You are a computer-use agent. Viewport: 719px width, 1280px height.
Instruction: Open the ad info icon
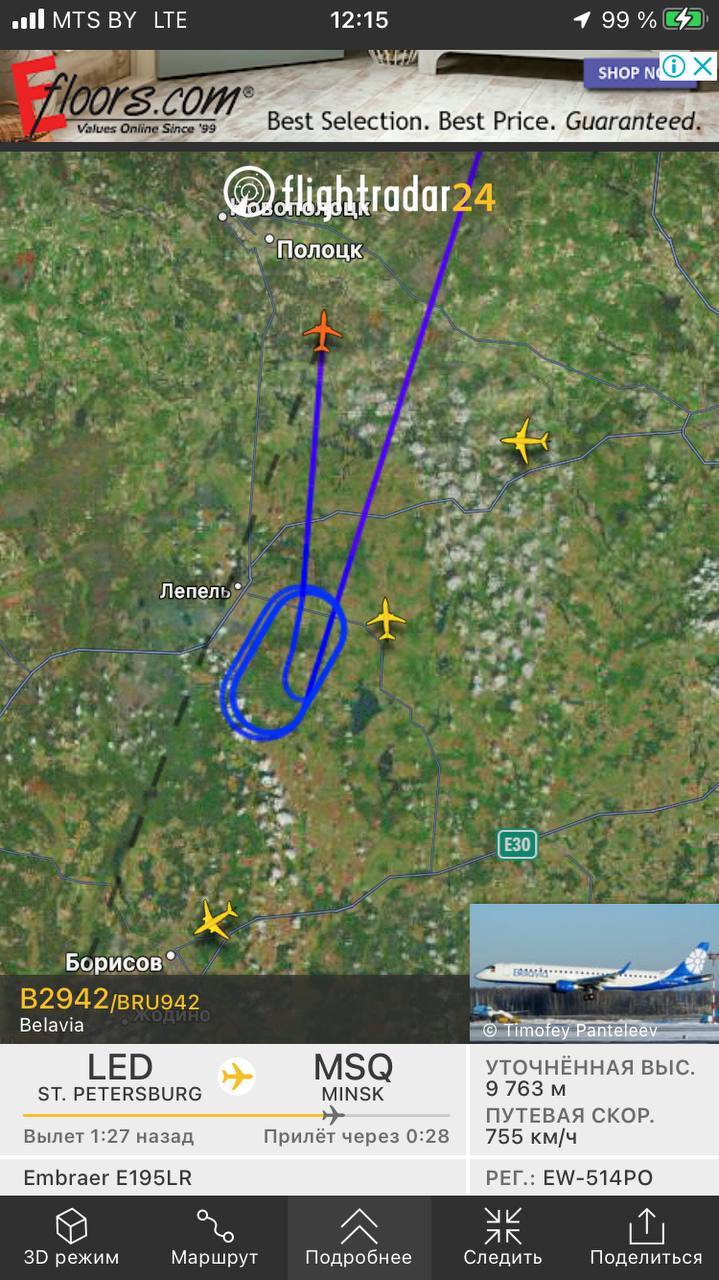click(675, 67)
